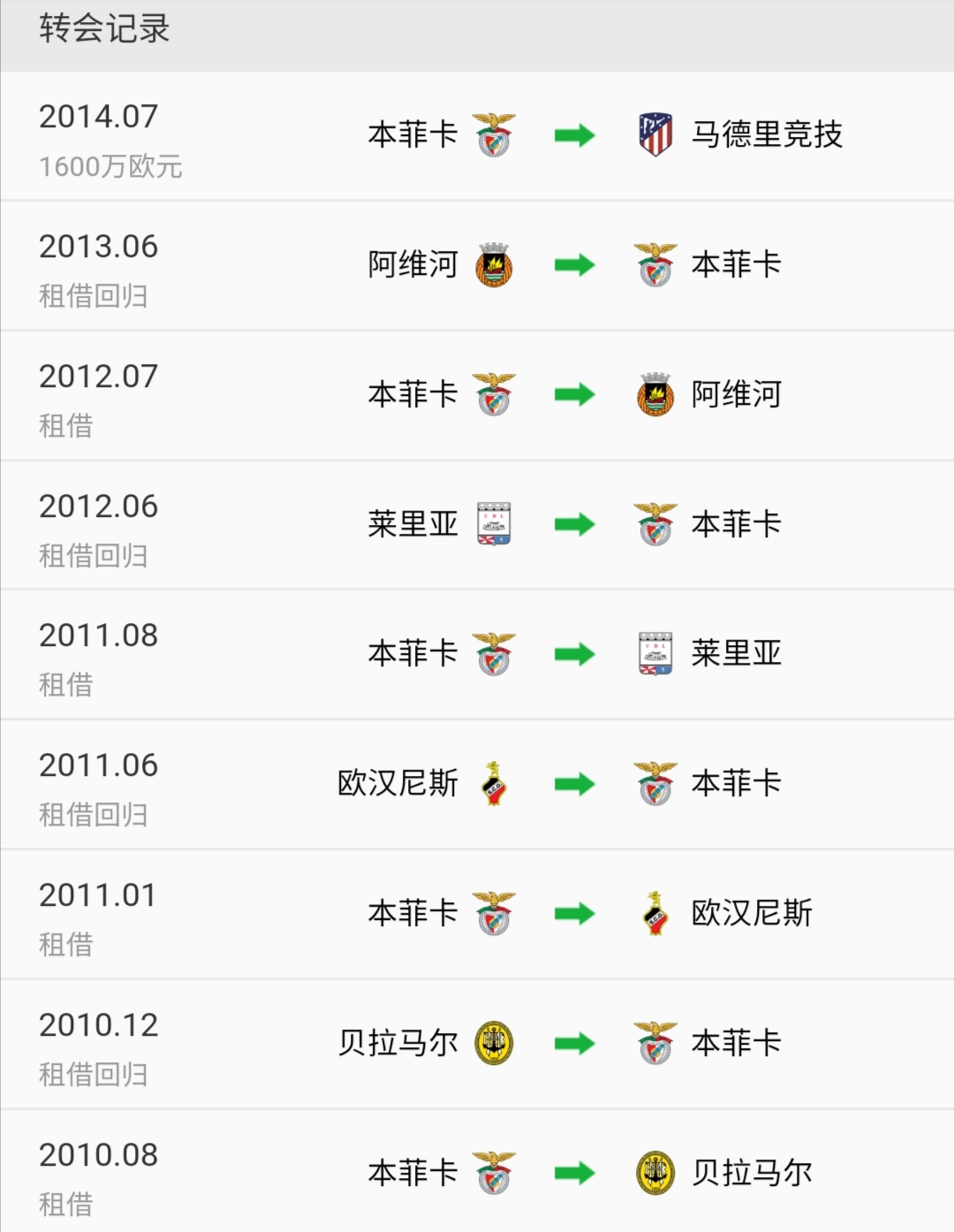Image resolution: width=954 pixels, height=1232 pixels.
Task: Click the 本菲卡 label in the 2013.06 row
Action: pyautogui.click(x=736, y=263)
